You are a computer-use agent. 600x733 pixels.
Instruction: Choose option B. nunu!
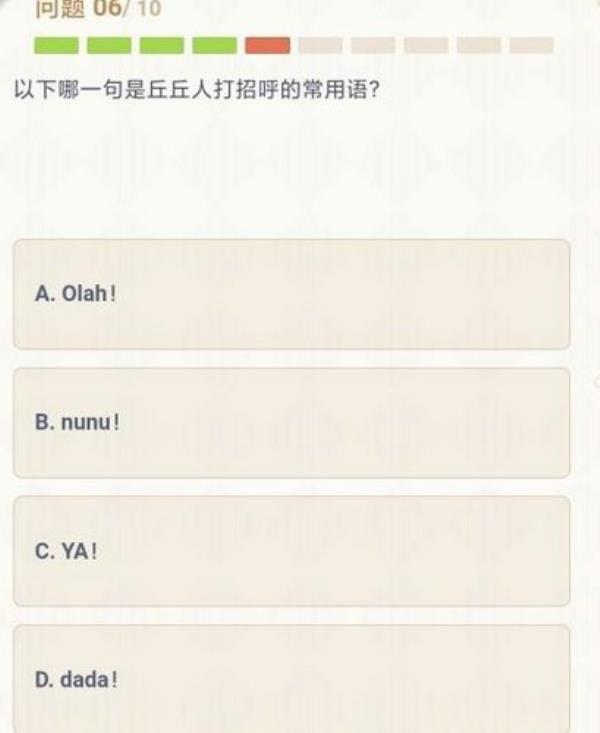(291, 422)
